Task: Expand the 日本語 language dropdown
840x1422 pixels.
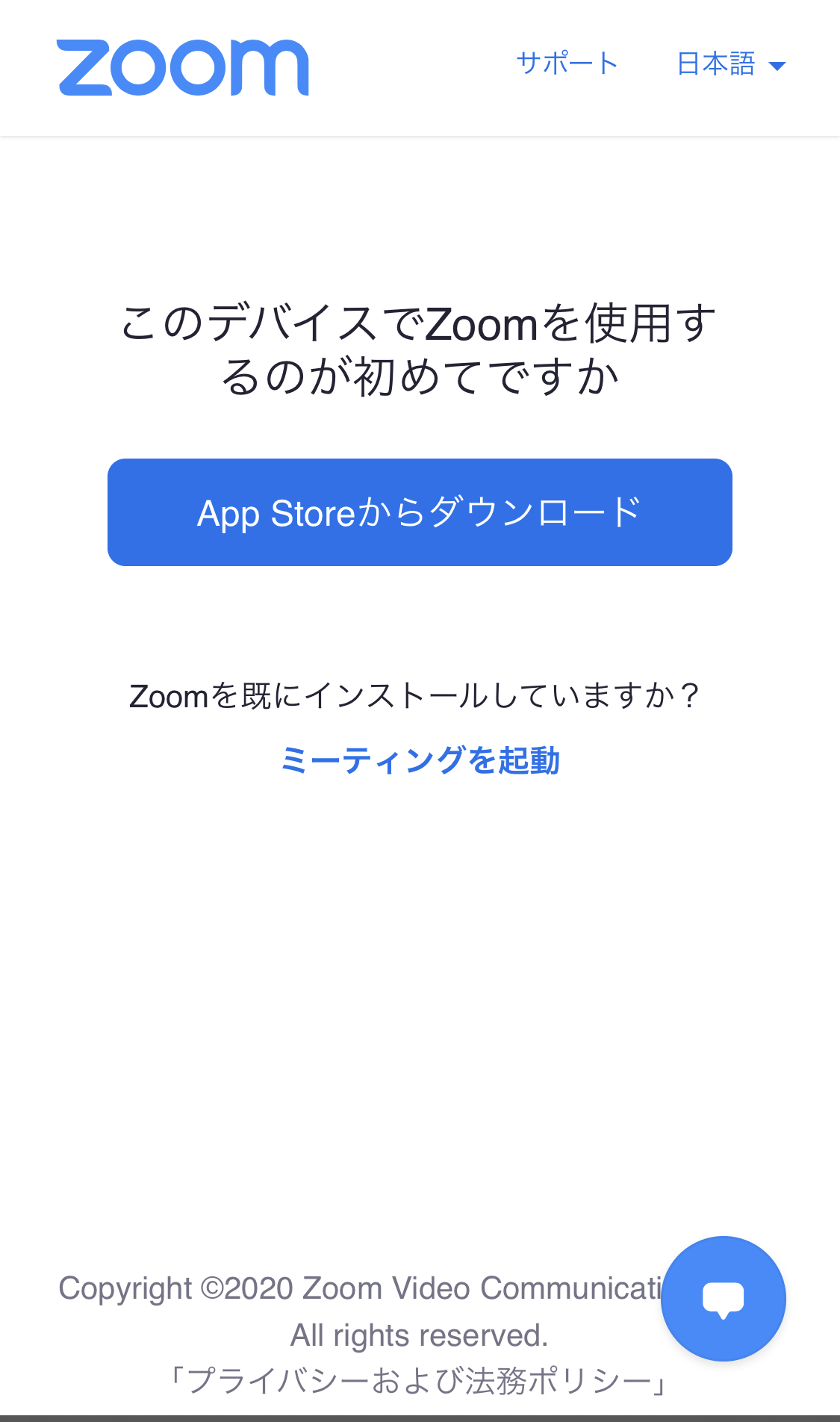Action: (730, 65)
